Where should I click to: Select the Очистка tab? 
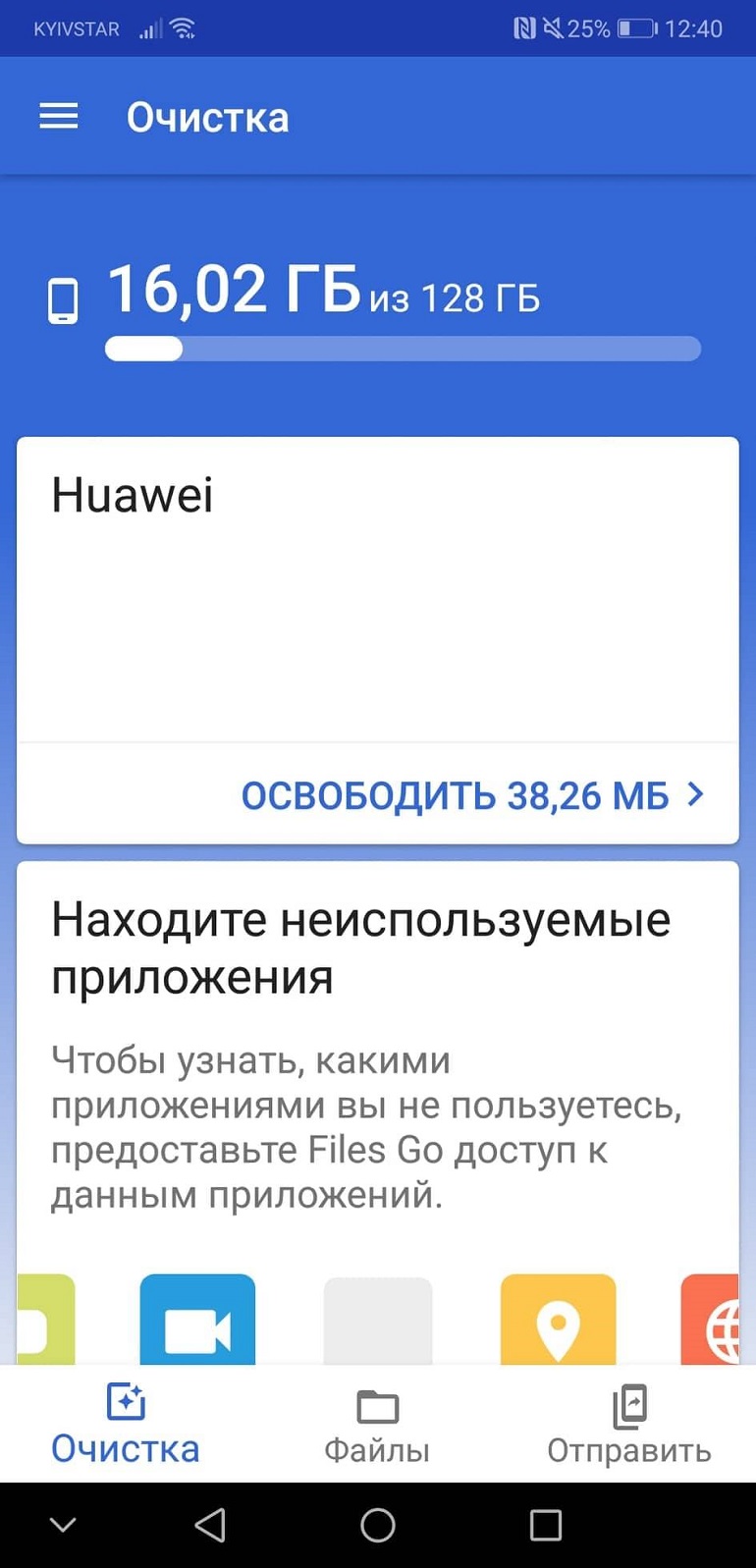click(x=126, y=1424)
